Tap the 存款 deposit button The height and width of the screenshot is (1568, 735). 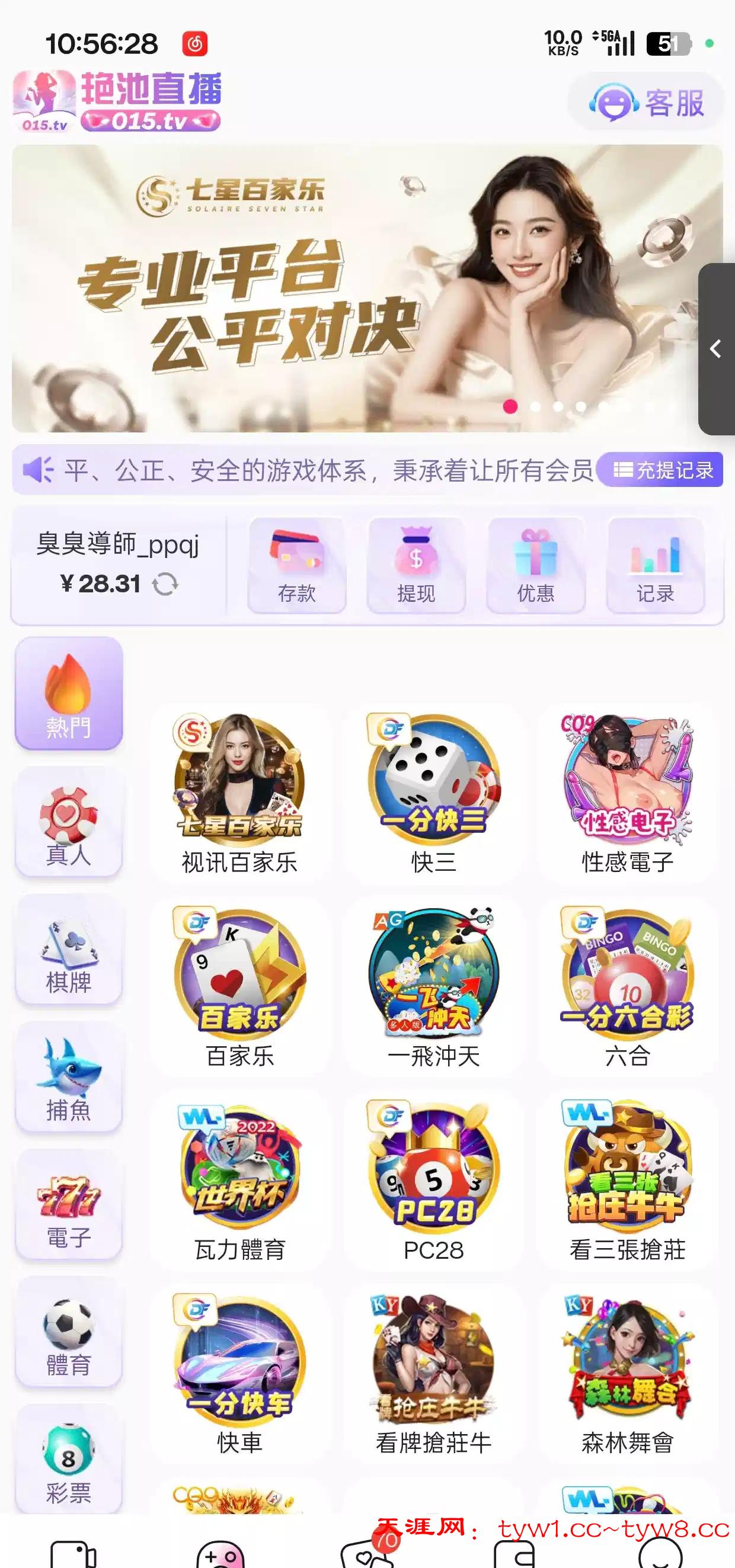pyautogui.click(x=296, y=565)
